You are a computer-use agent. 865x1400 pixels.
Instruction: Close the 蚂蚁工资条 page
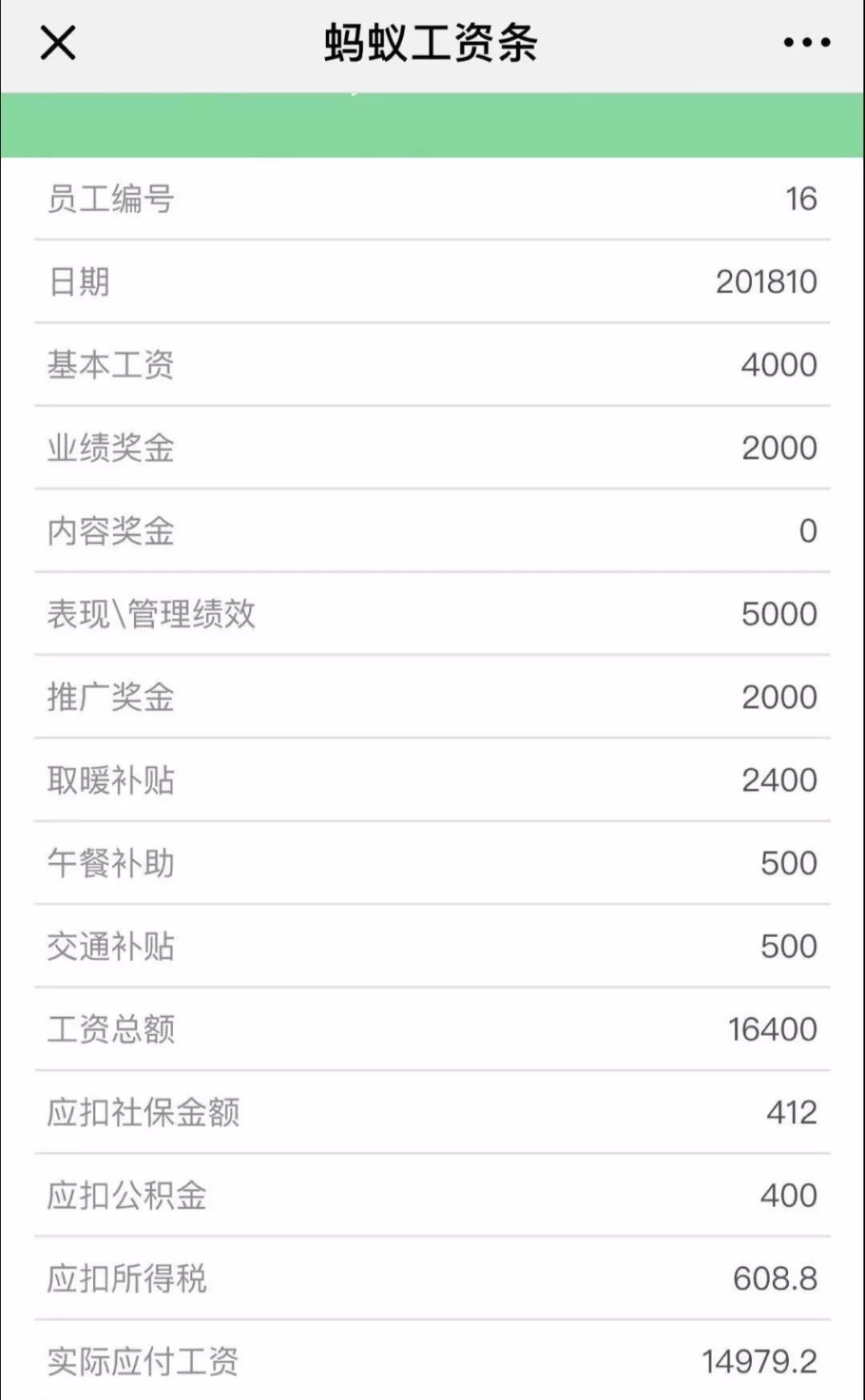(58, 42)
